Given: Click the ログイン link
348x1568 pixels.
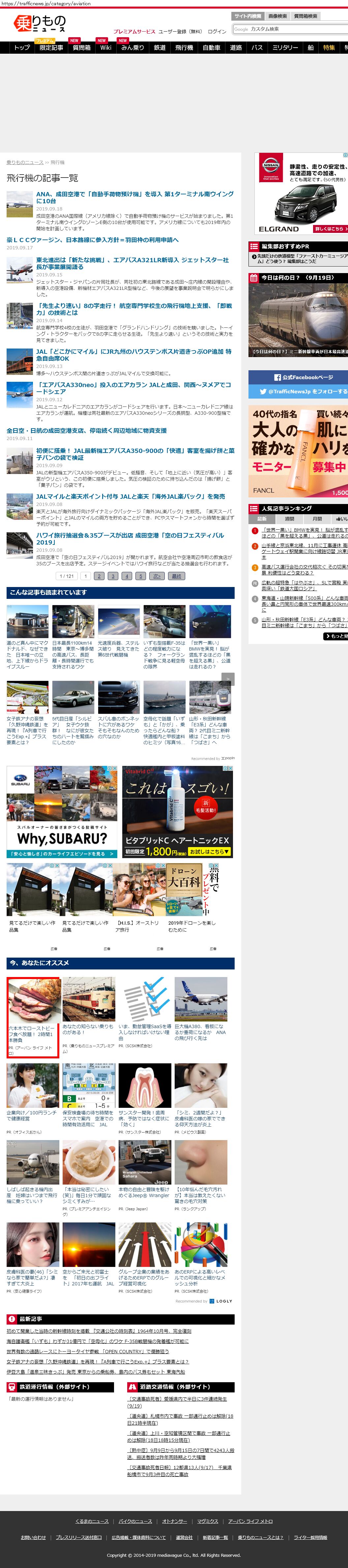Looking at the screenshot, I should coord(217,32).
